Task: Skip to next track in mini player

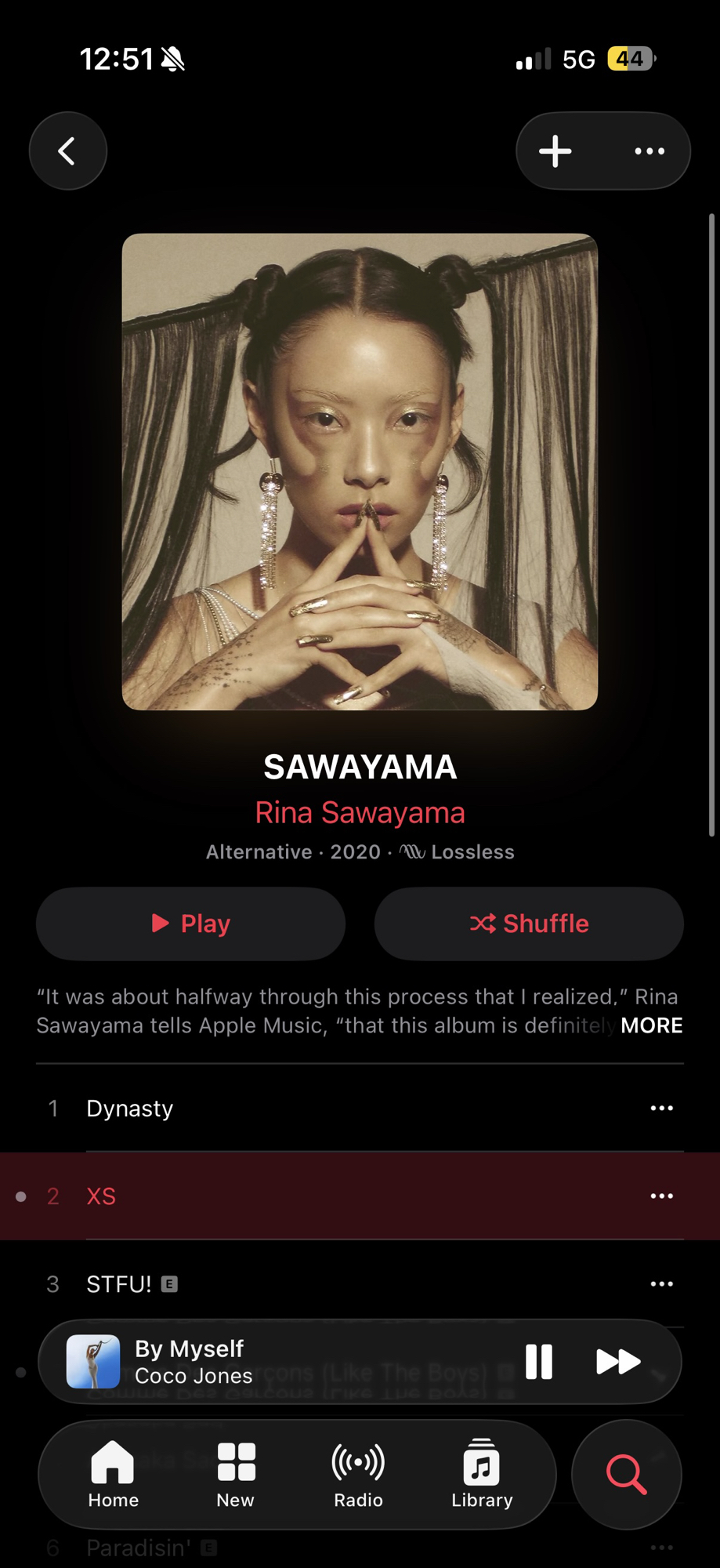Action: 618,1362
